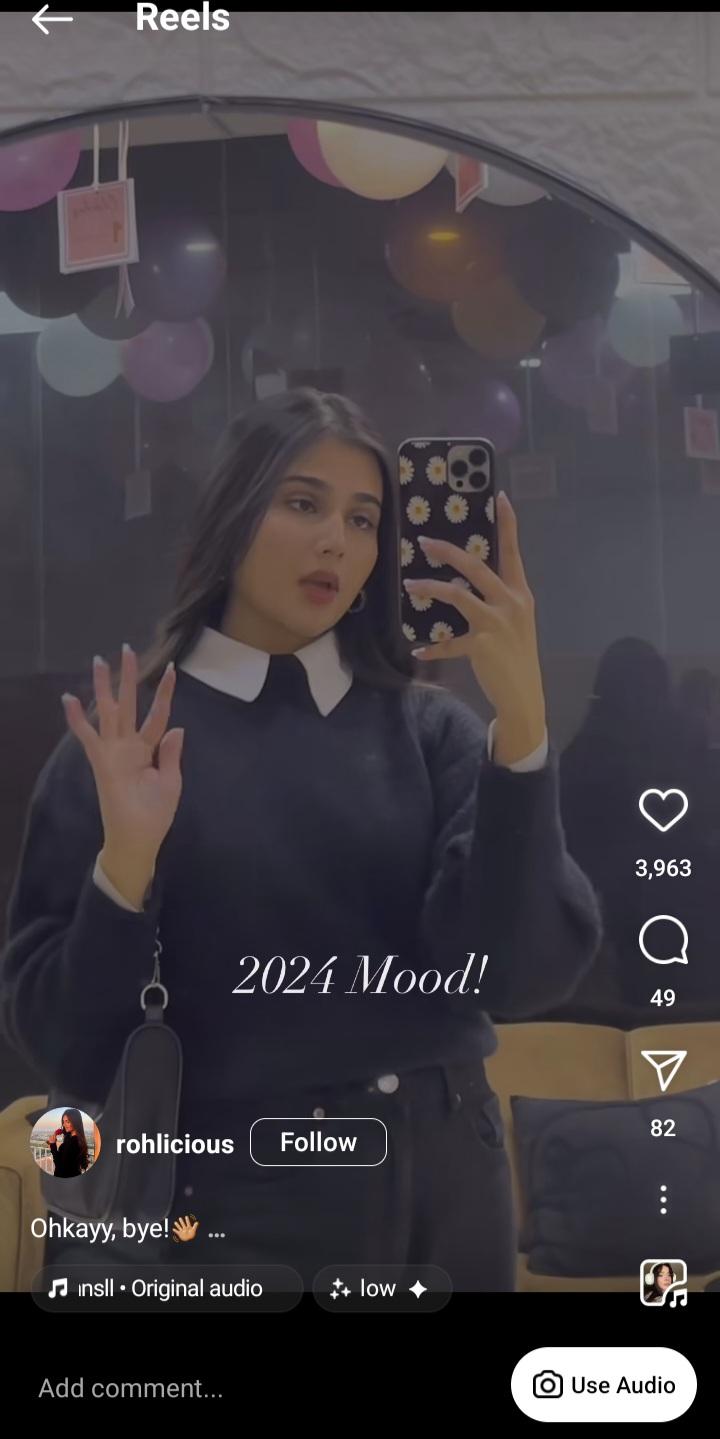Tap the Use Audio button
720x1439 pixels.
603,1385
